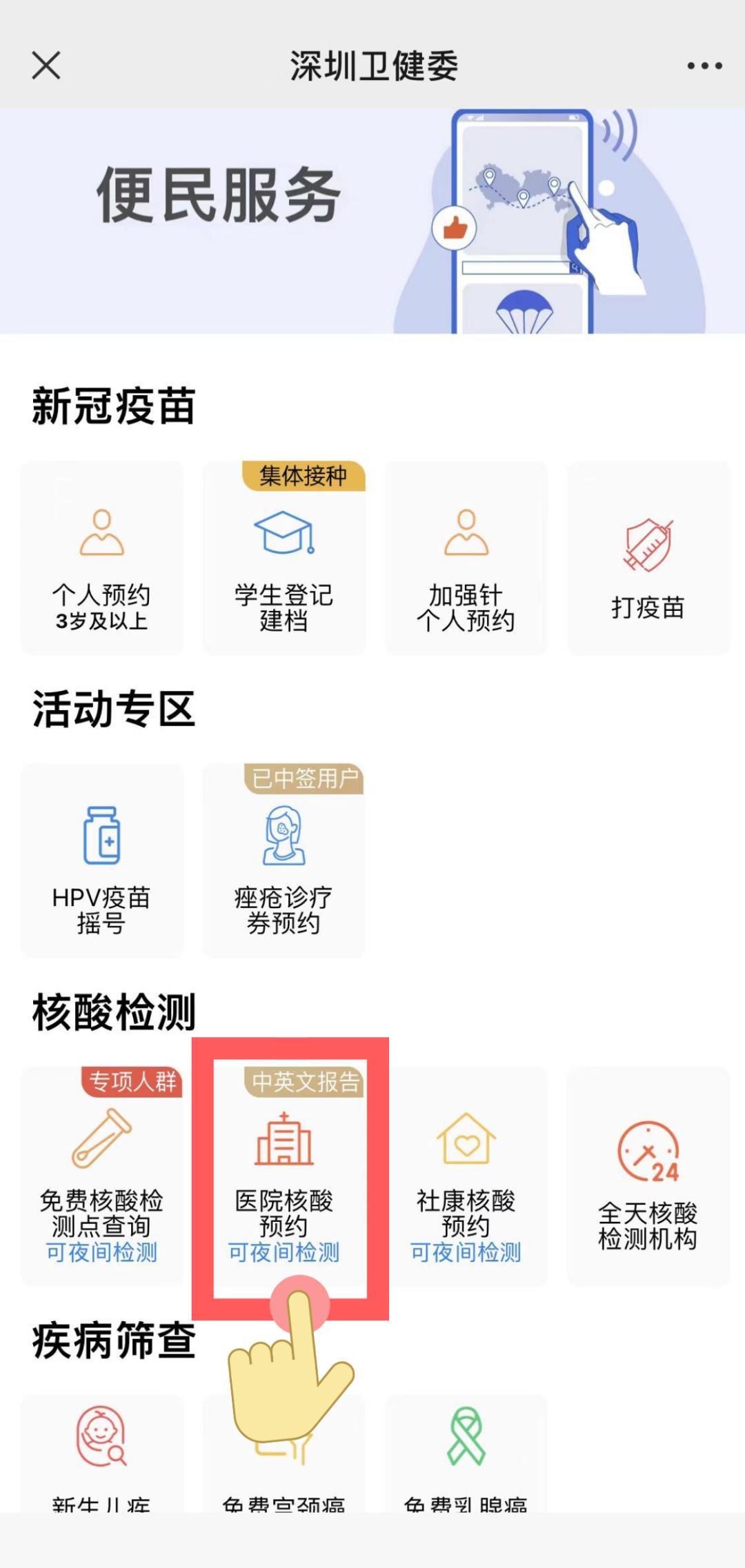Open 个人预约 3岁及以上 vaccine booking
745x1568 pixels.
pyautogui.click(x=102, y=559)
